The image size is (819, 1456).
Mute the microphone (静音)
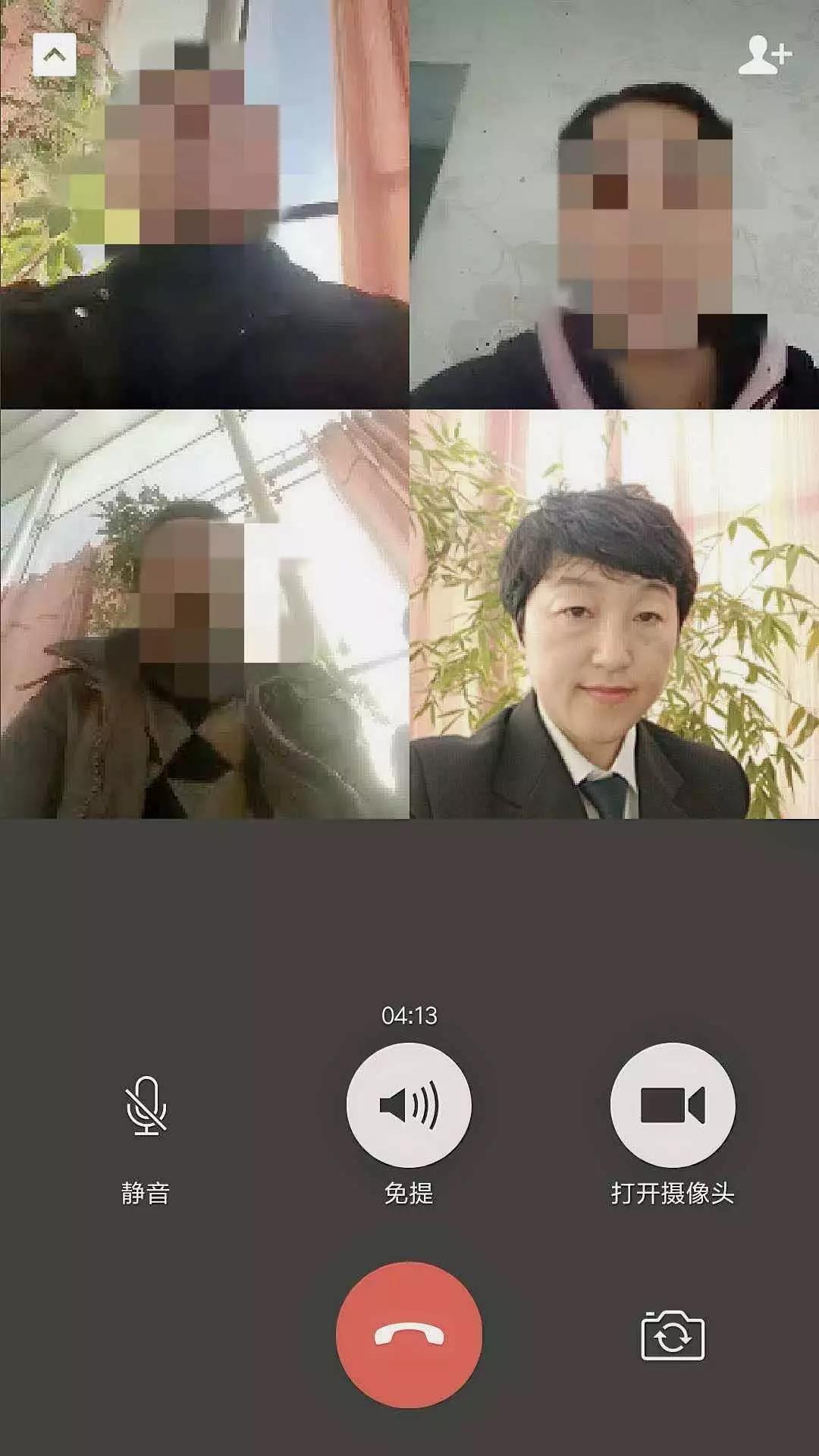[146, 1106]
